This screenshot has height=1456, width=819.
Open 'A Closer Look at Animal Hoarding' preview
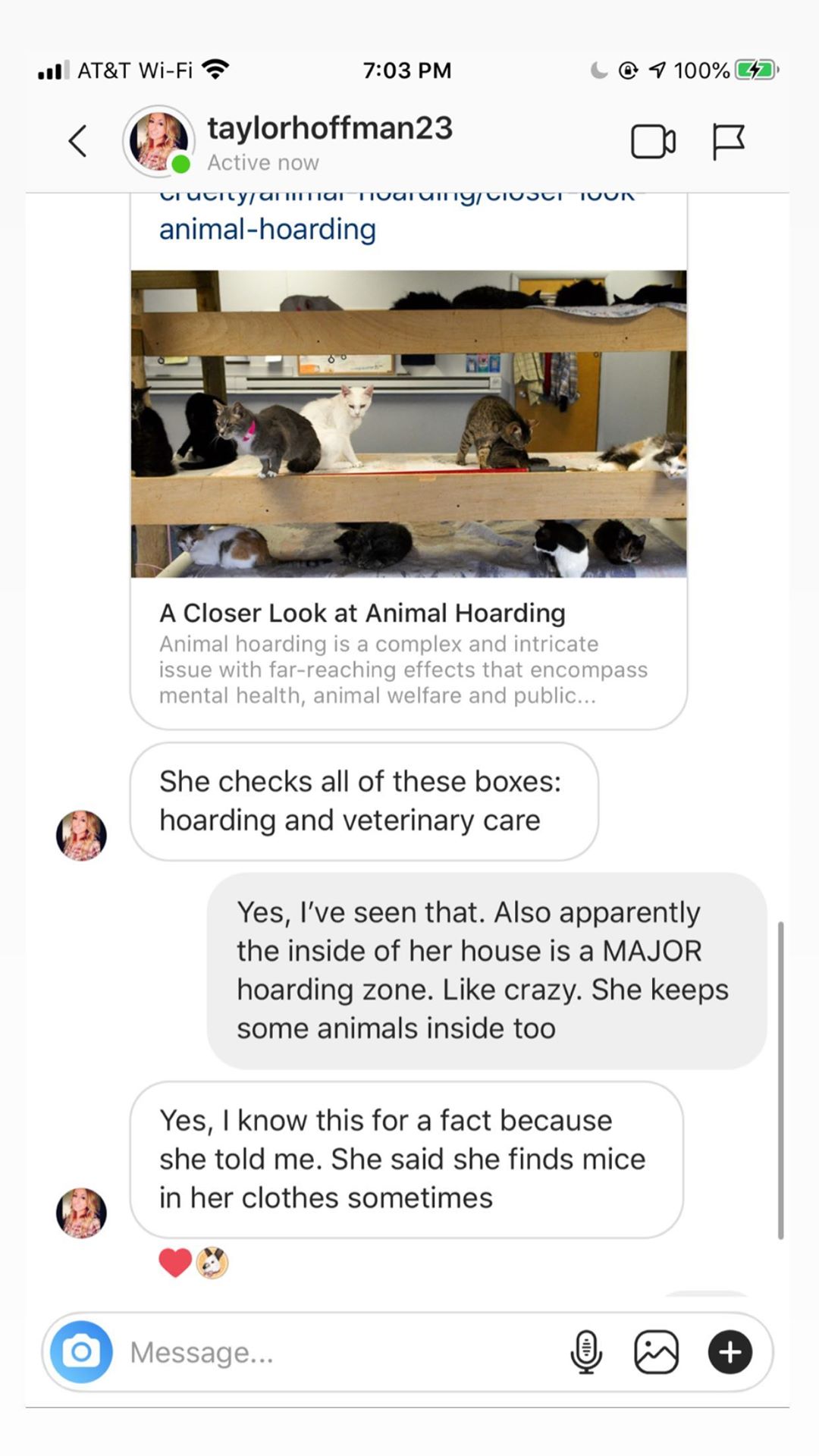[362, 613]
